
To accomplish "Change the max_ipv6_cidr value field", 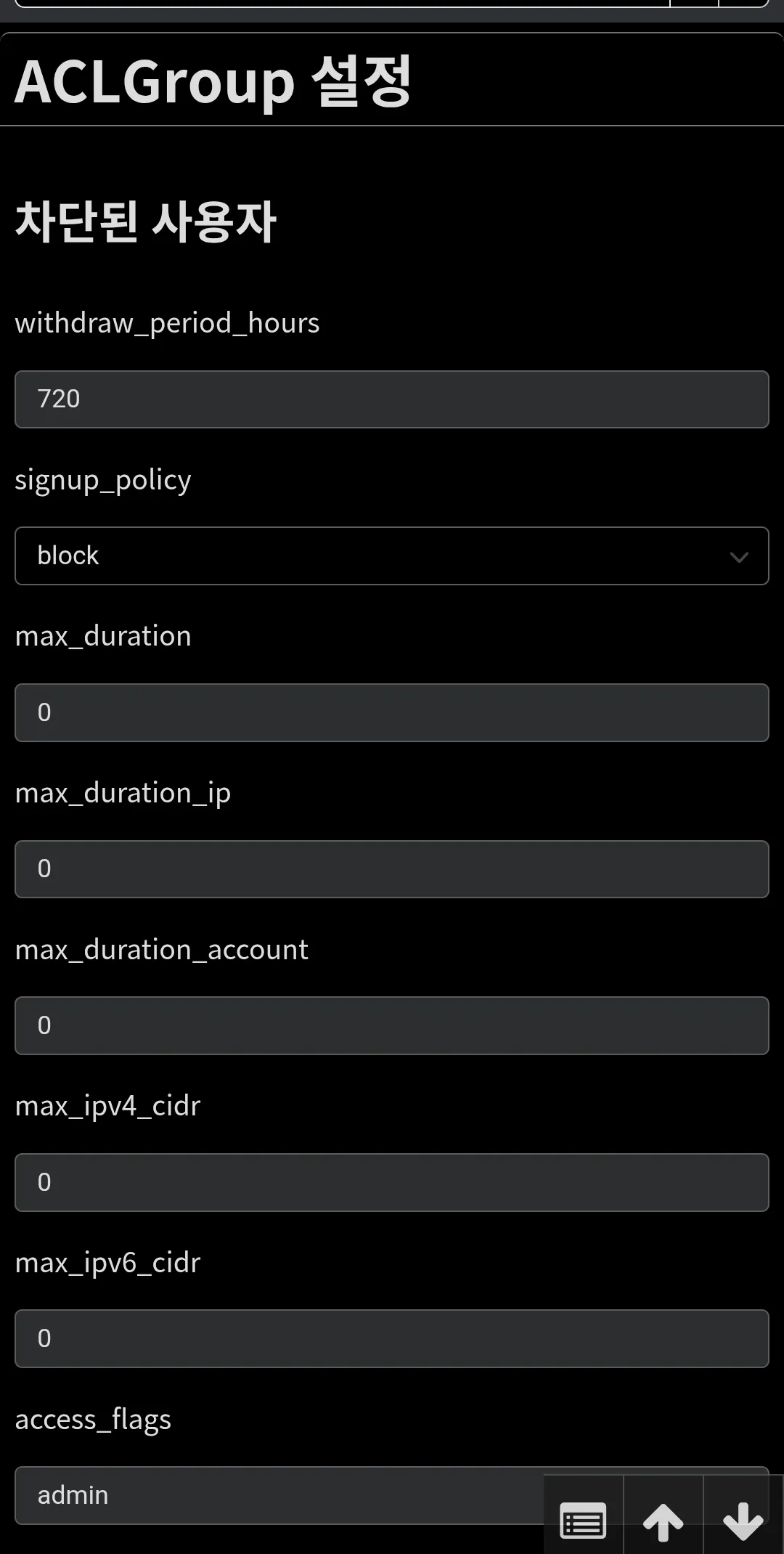I will pyautogui.click(x=392, y=1338).
